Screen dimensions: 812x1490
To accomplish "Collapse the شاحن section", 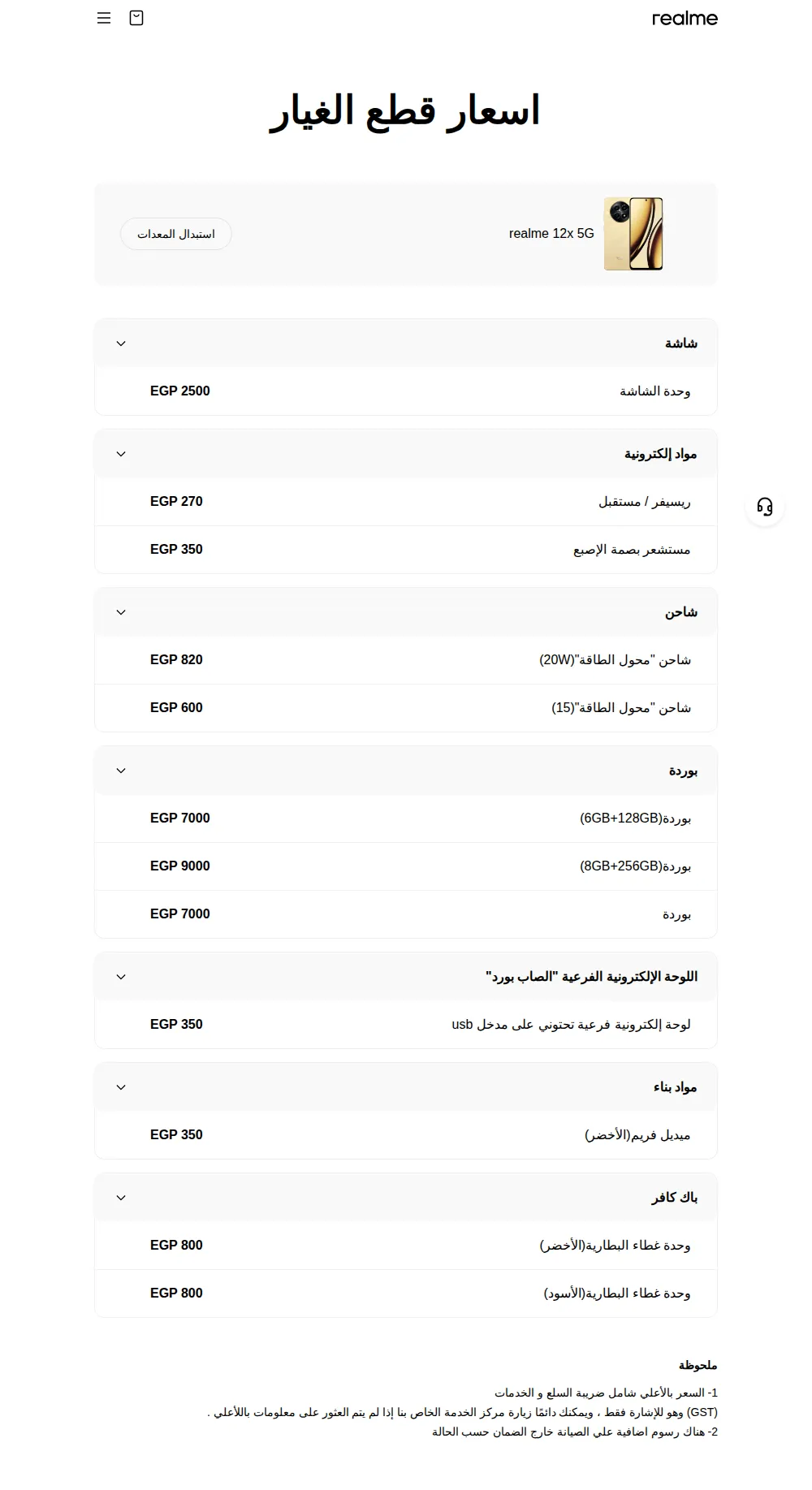I will (x=406, y=612).
